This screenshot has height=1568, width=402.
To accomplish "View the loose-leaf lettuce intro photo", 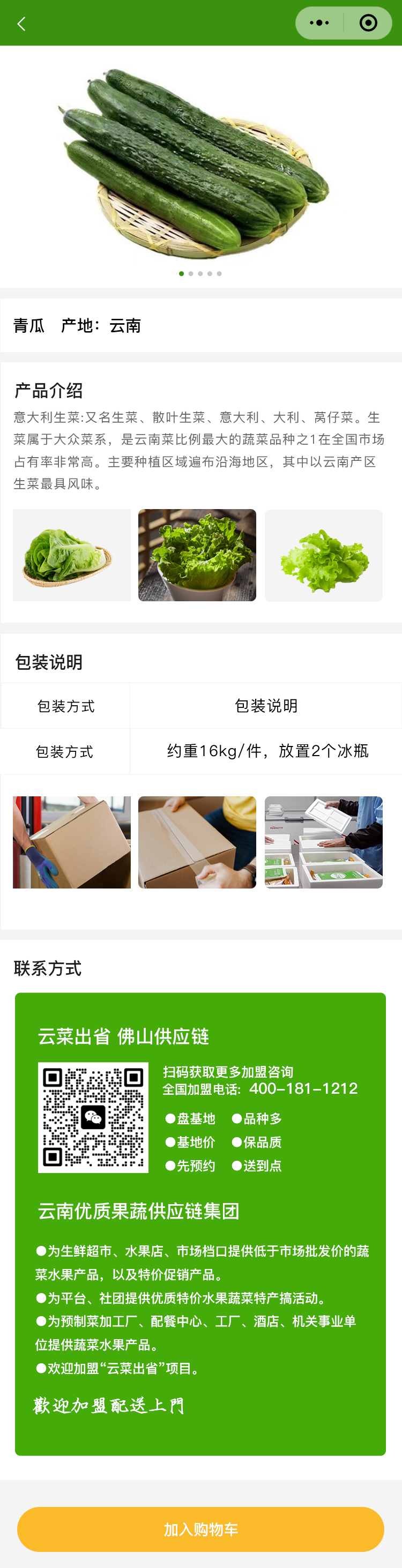I will pos(323,555).
